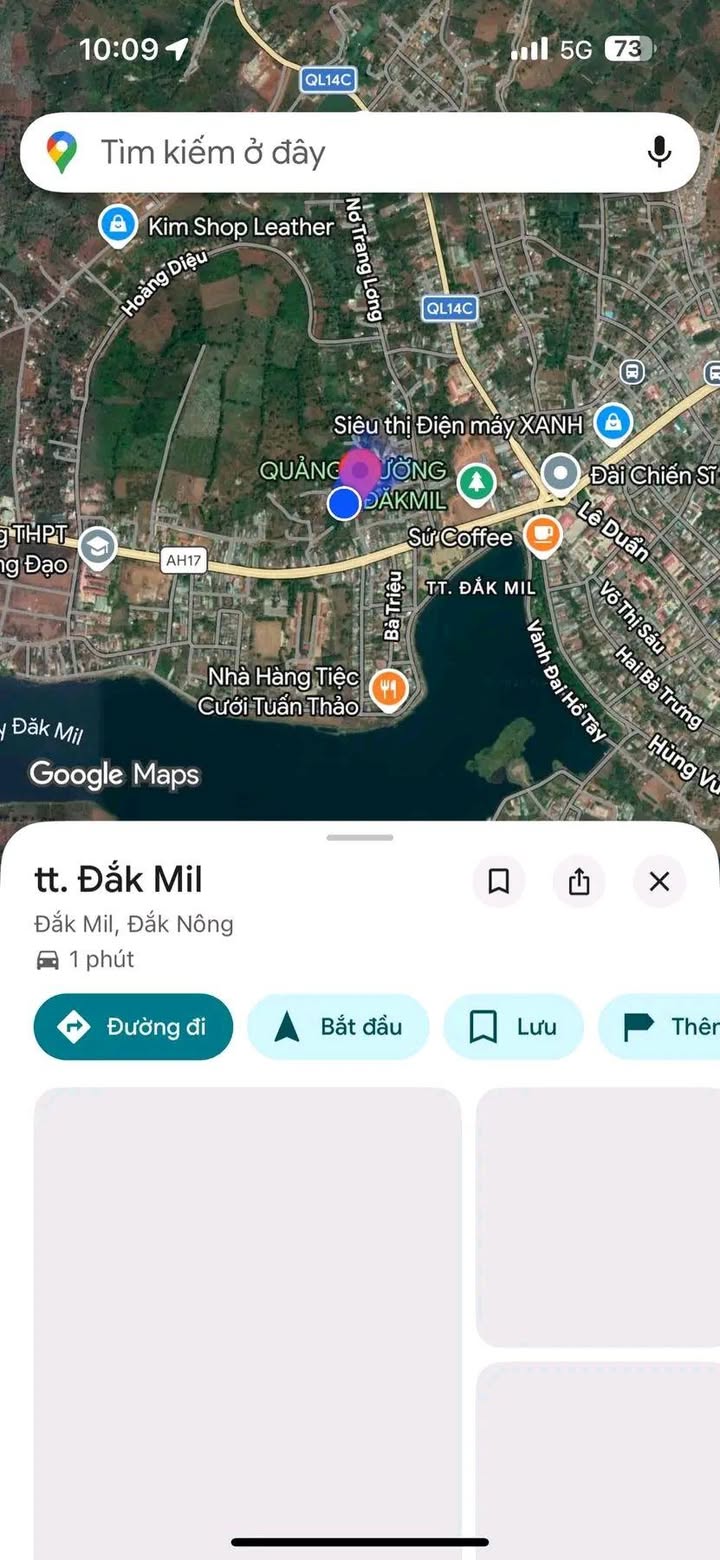Share the tt. Đắk Mil location
This screenshot has width=720, height=1560.
tap(579, 881)
